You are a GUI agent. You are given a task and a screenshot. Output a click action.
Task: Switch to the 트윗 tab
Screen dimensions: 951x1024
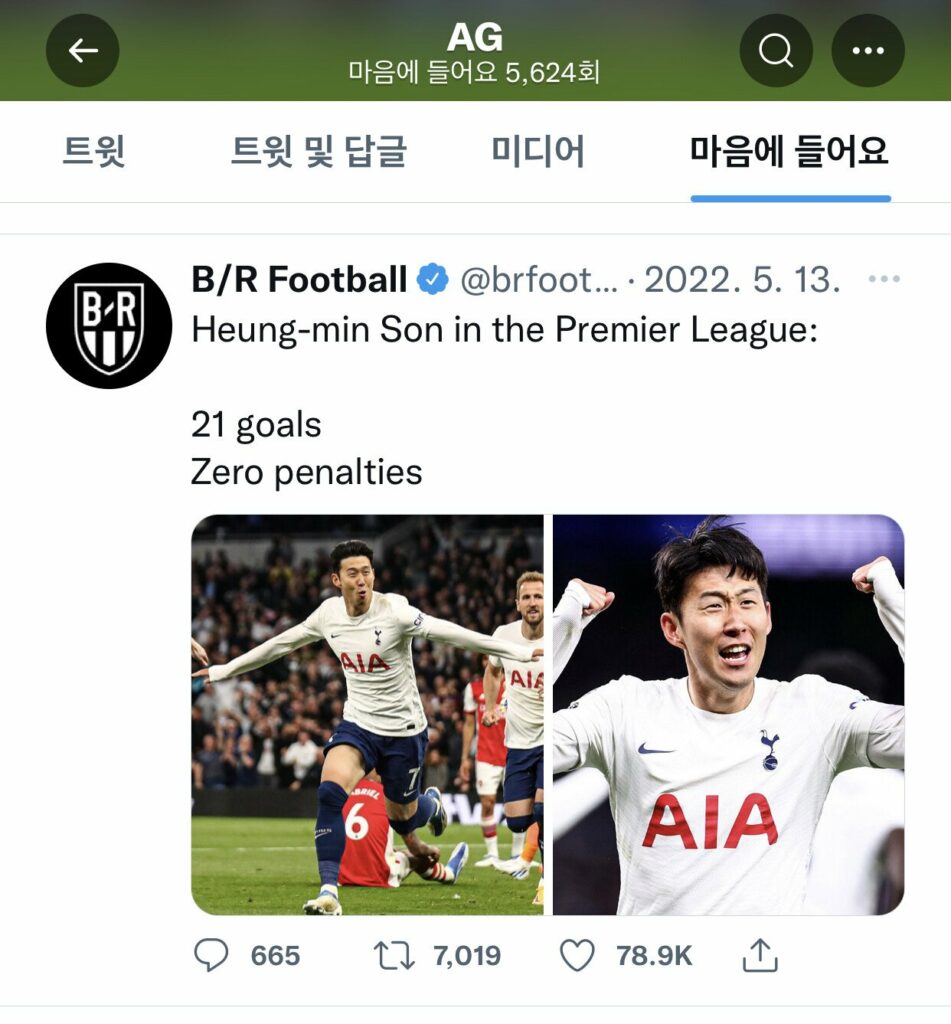pyautogui.click(x=94, y=152)
